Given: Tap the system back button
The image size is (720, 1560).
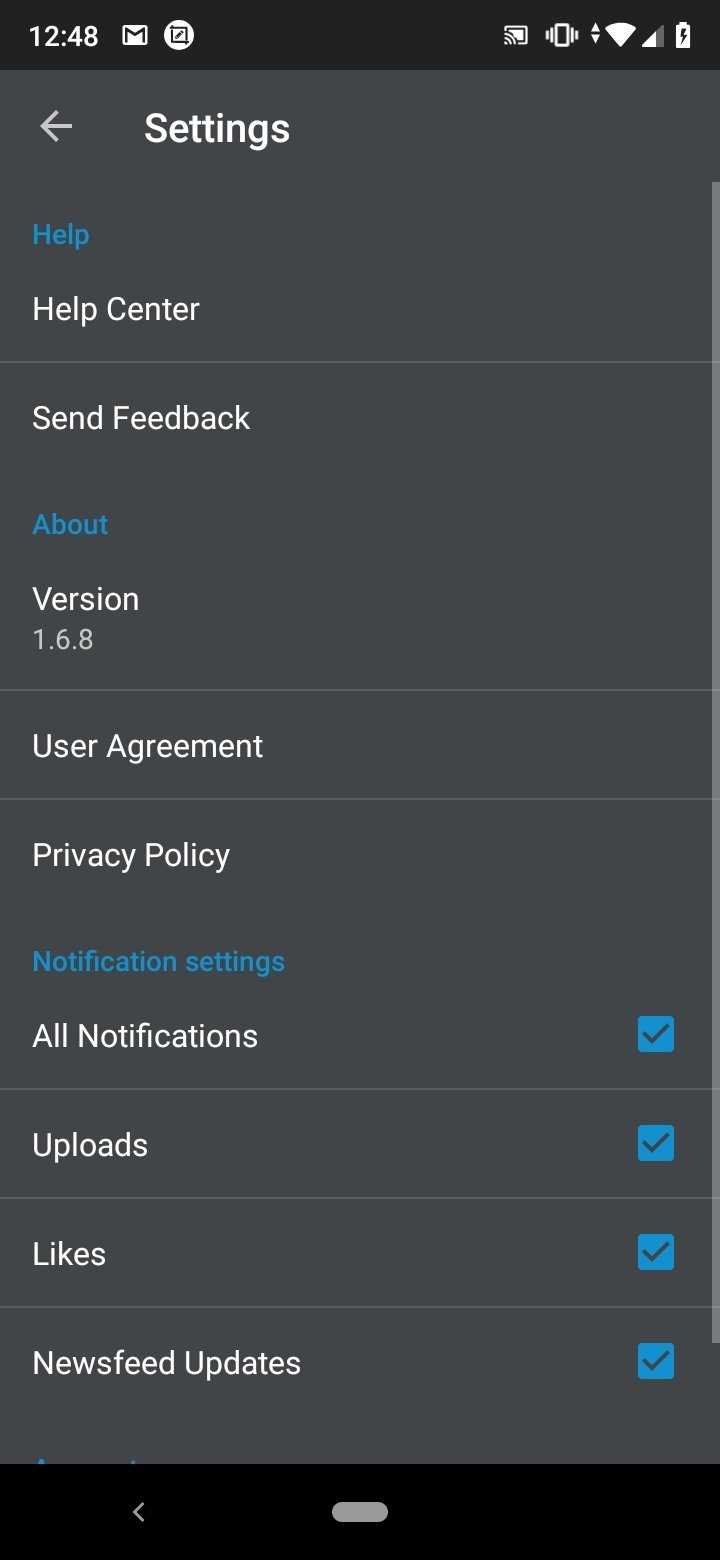Looking at the screenshot, I should [139, 1513].
